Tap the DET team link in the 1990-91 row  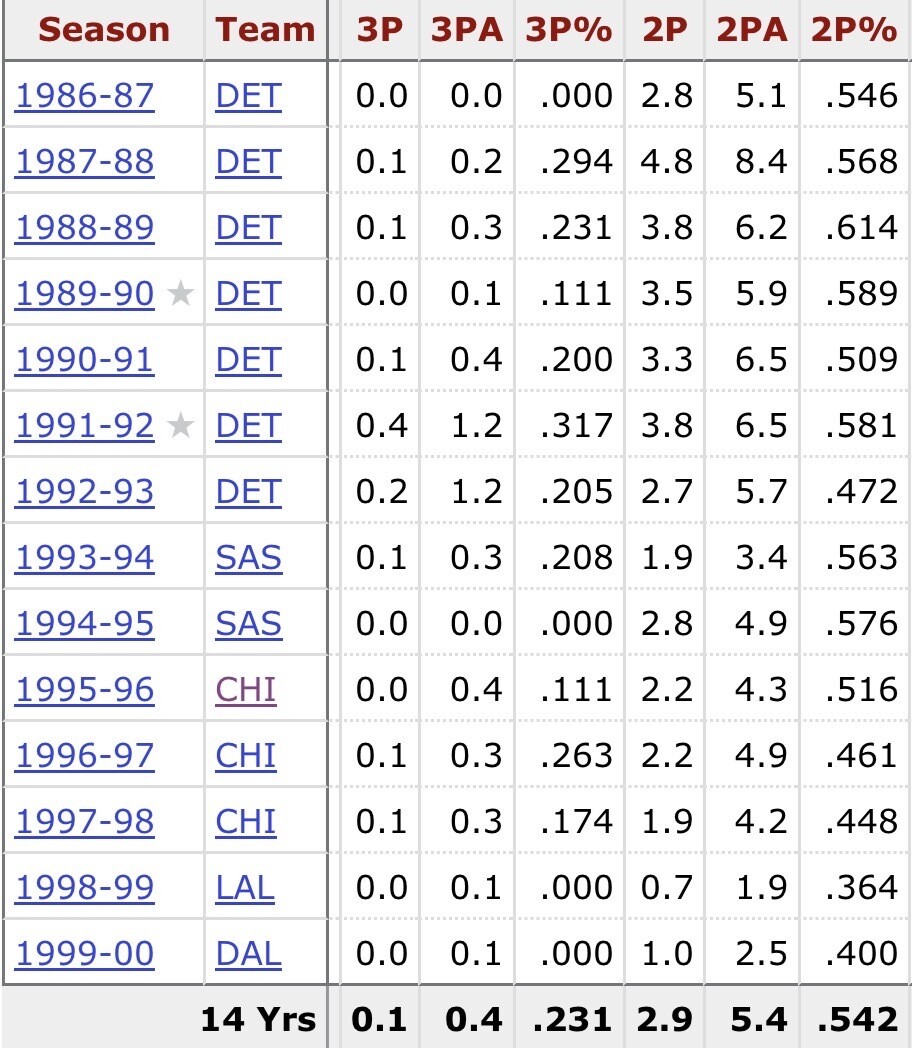249,360
